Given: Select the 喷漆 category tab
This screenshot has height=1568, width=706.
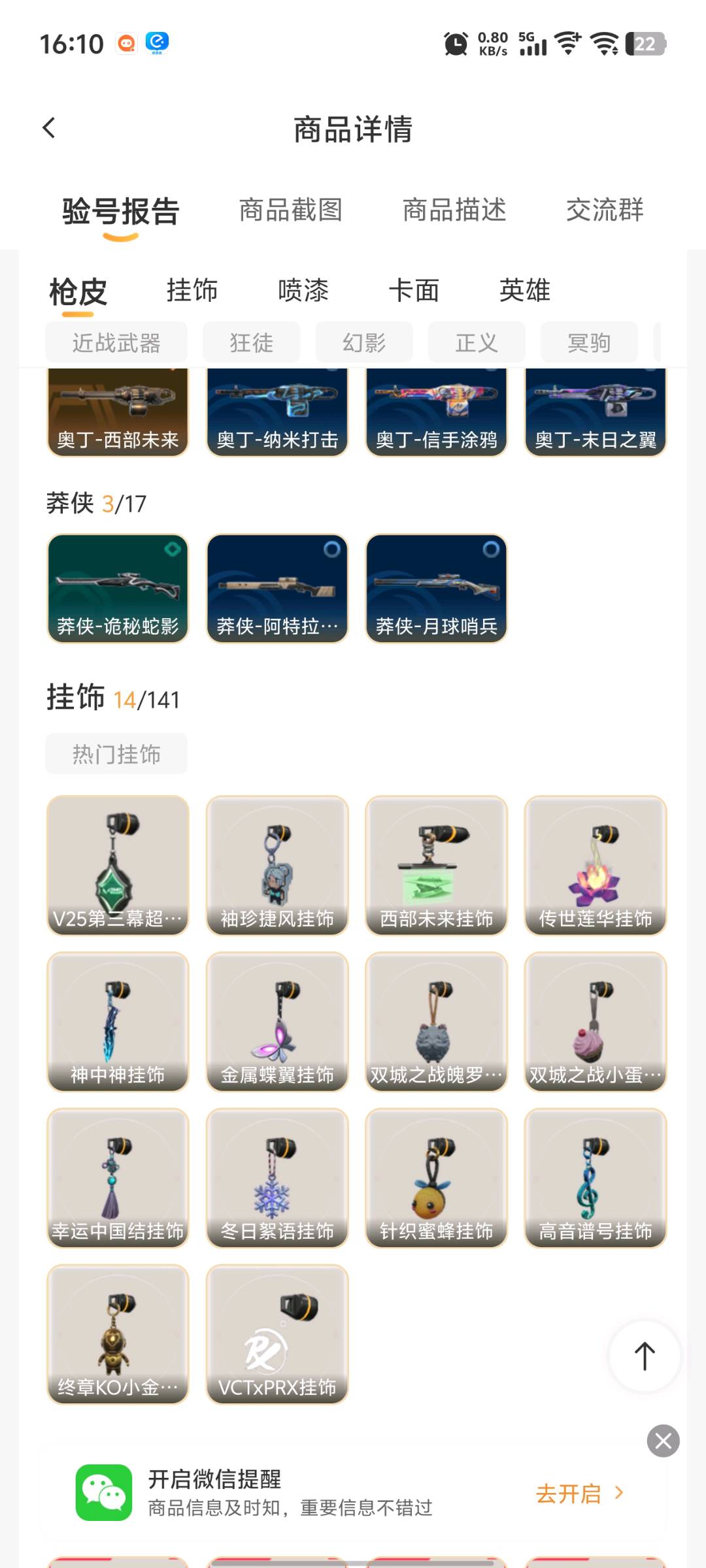Looking at the screenshot, I should 303,291.
